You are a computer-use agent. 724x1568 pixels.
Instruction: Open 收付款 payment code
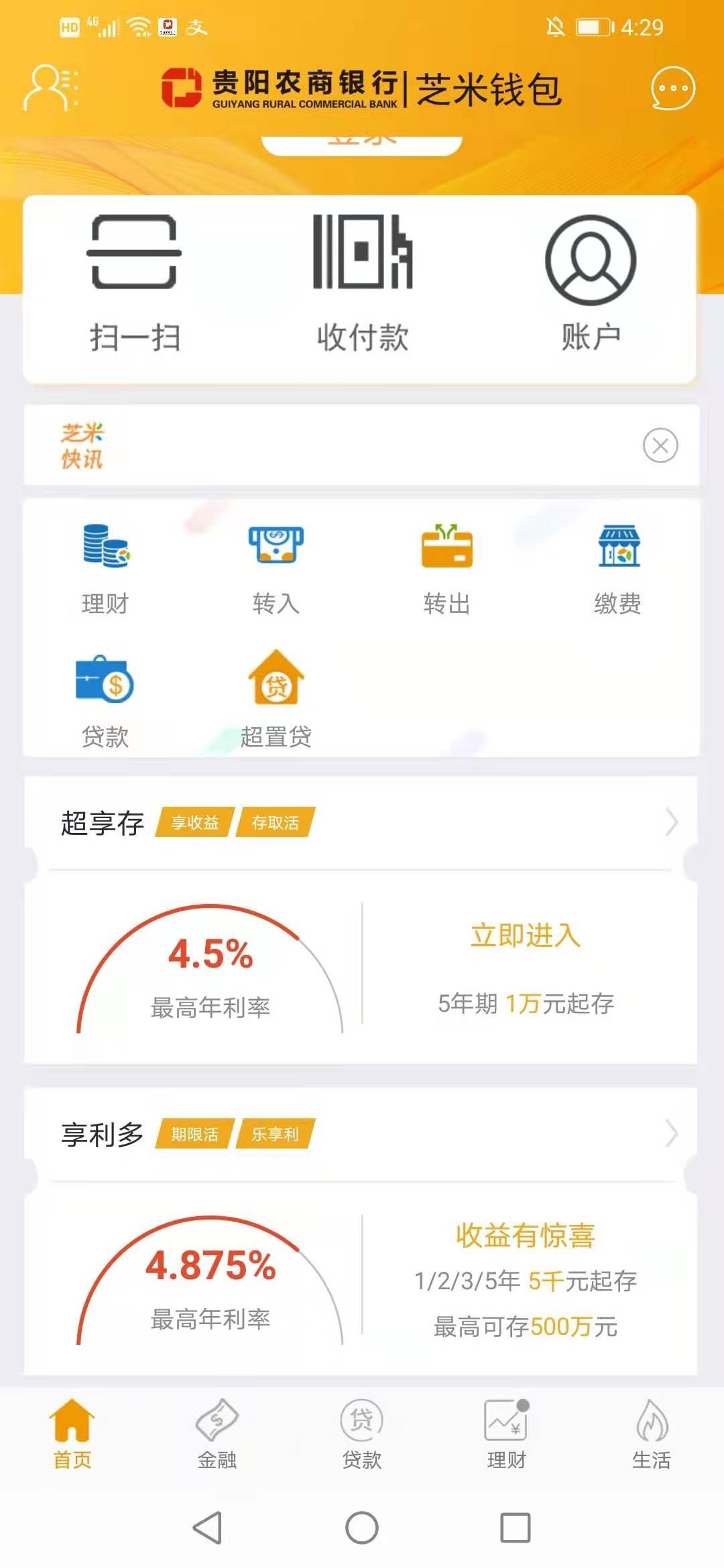pos(363,284)
